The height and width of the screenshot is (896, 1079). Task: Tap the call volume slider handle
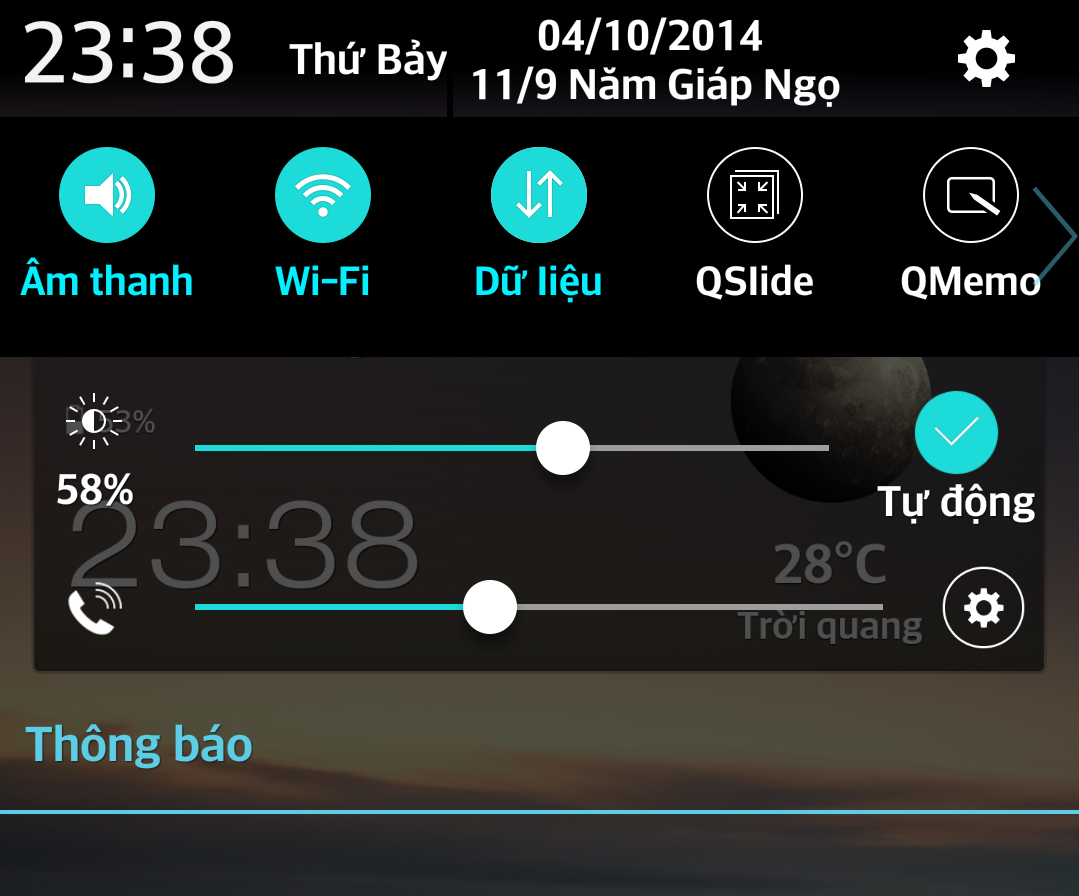[x=490, y=607]
